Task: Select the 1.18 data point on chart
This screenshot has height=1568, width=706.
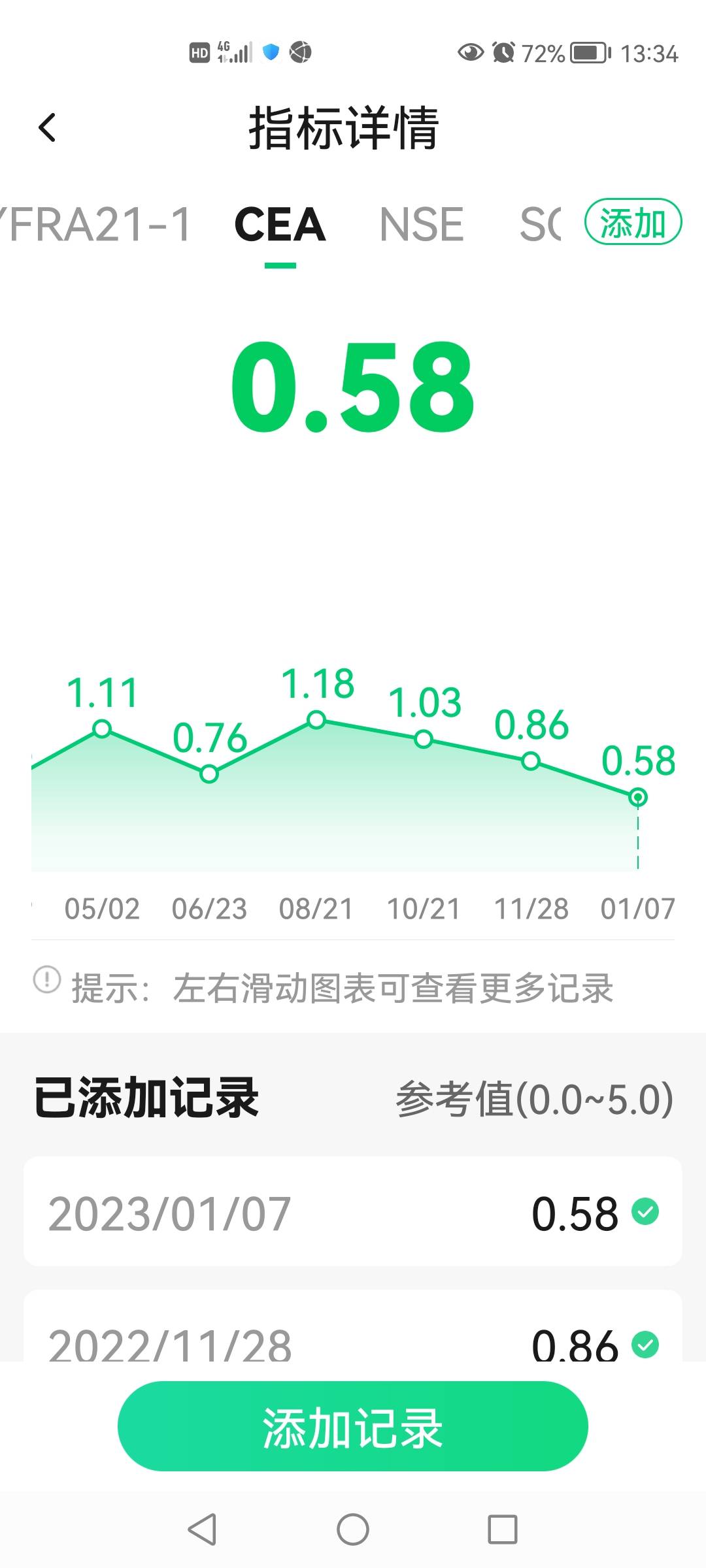Action: [316, 721]
